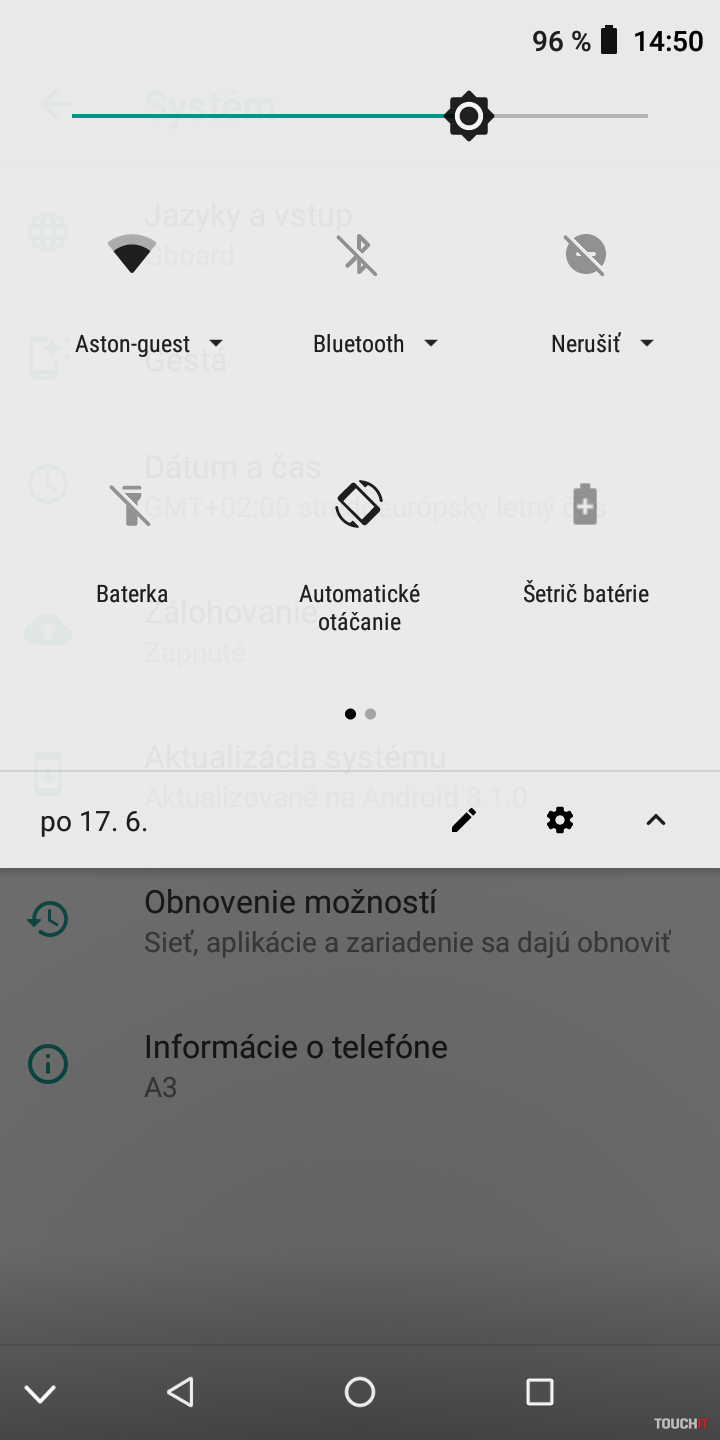720x1440 pixels.
Task: Edit quick settings tiles with pencil icon
Action: [x=464, y=821]
